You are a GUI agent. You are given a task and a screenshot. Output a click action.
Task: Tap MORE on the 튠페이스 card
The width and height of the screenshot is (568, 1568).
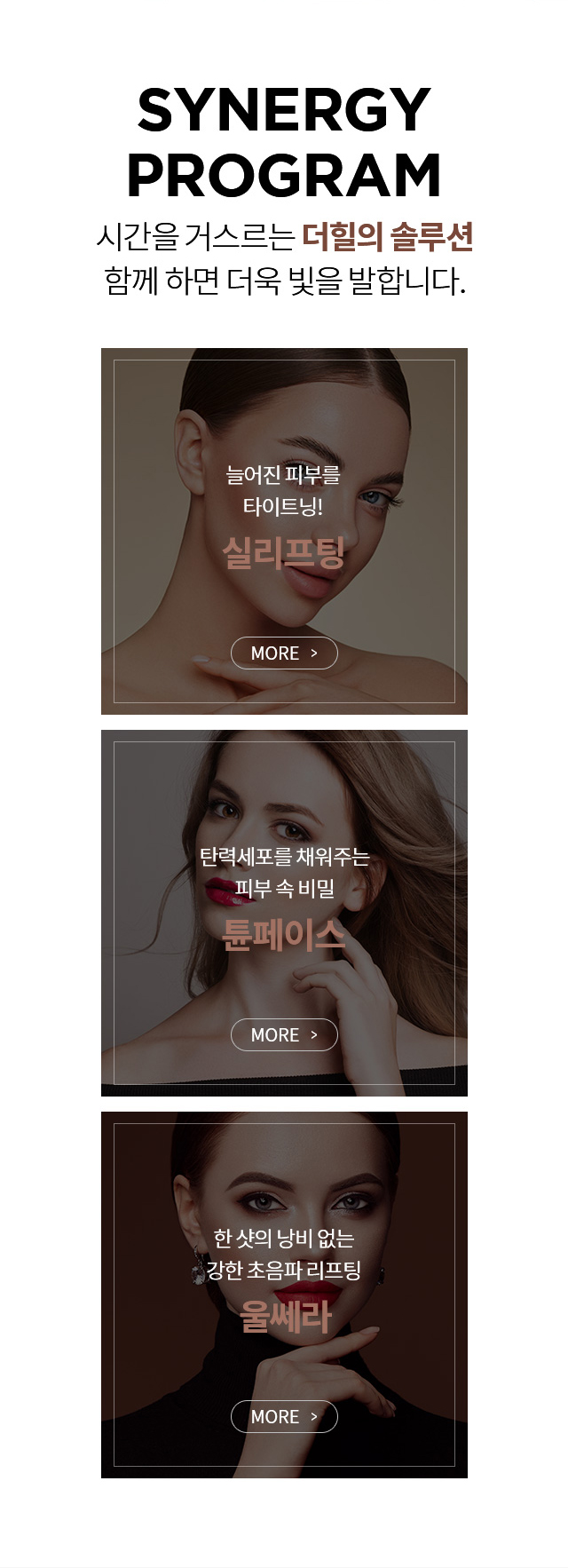284,1034
